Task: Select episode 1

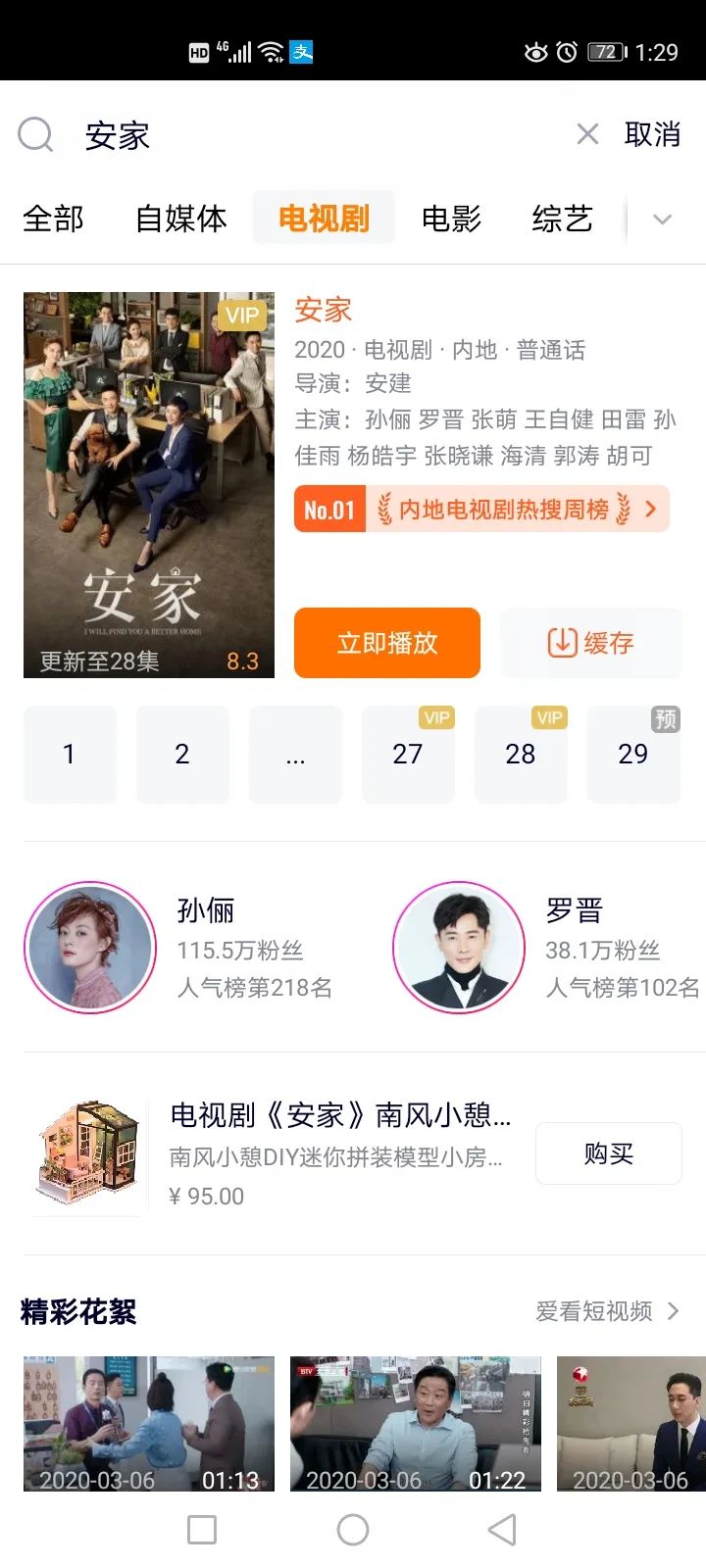Action: coord(70,754)
